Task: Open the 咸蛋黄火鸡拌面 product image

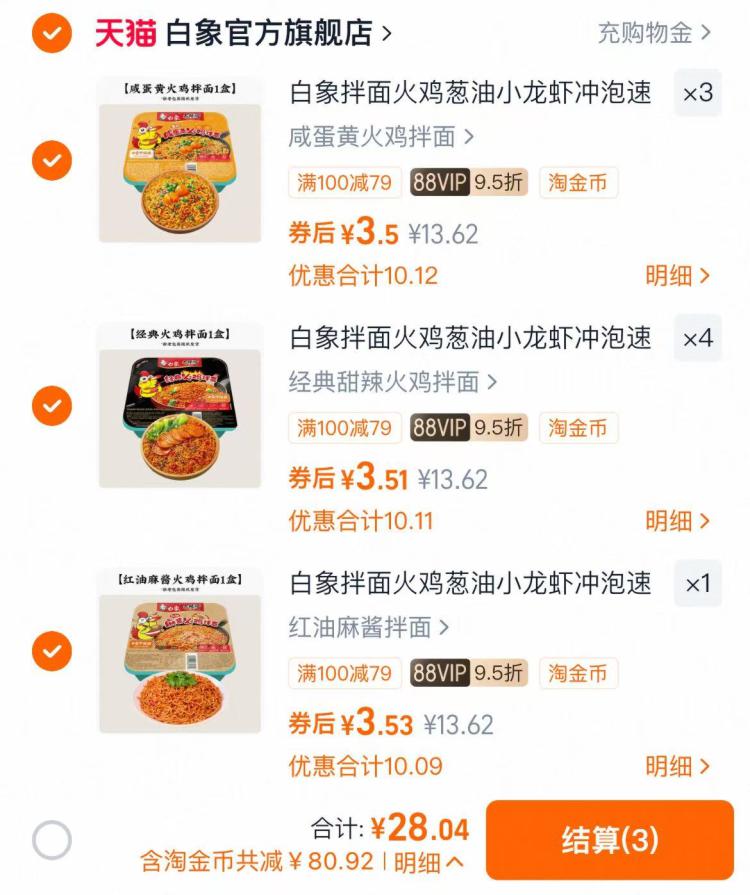Action: click(x=179, y=160)
